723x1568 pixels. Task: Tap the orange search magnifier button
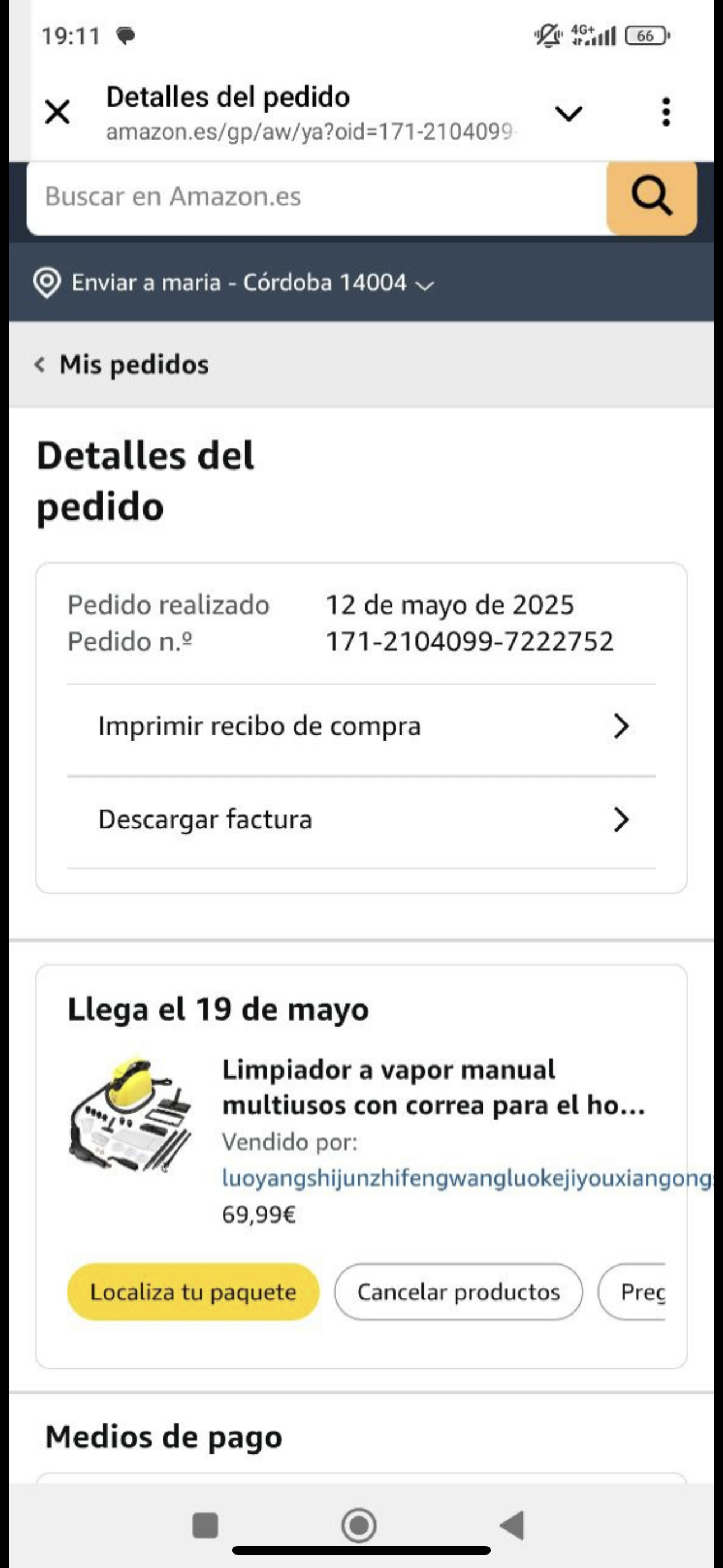point(651,197)
